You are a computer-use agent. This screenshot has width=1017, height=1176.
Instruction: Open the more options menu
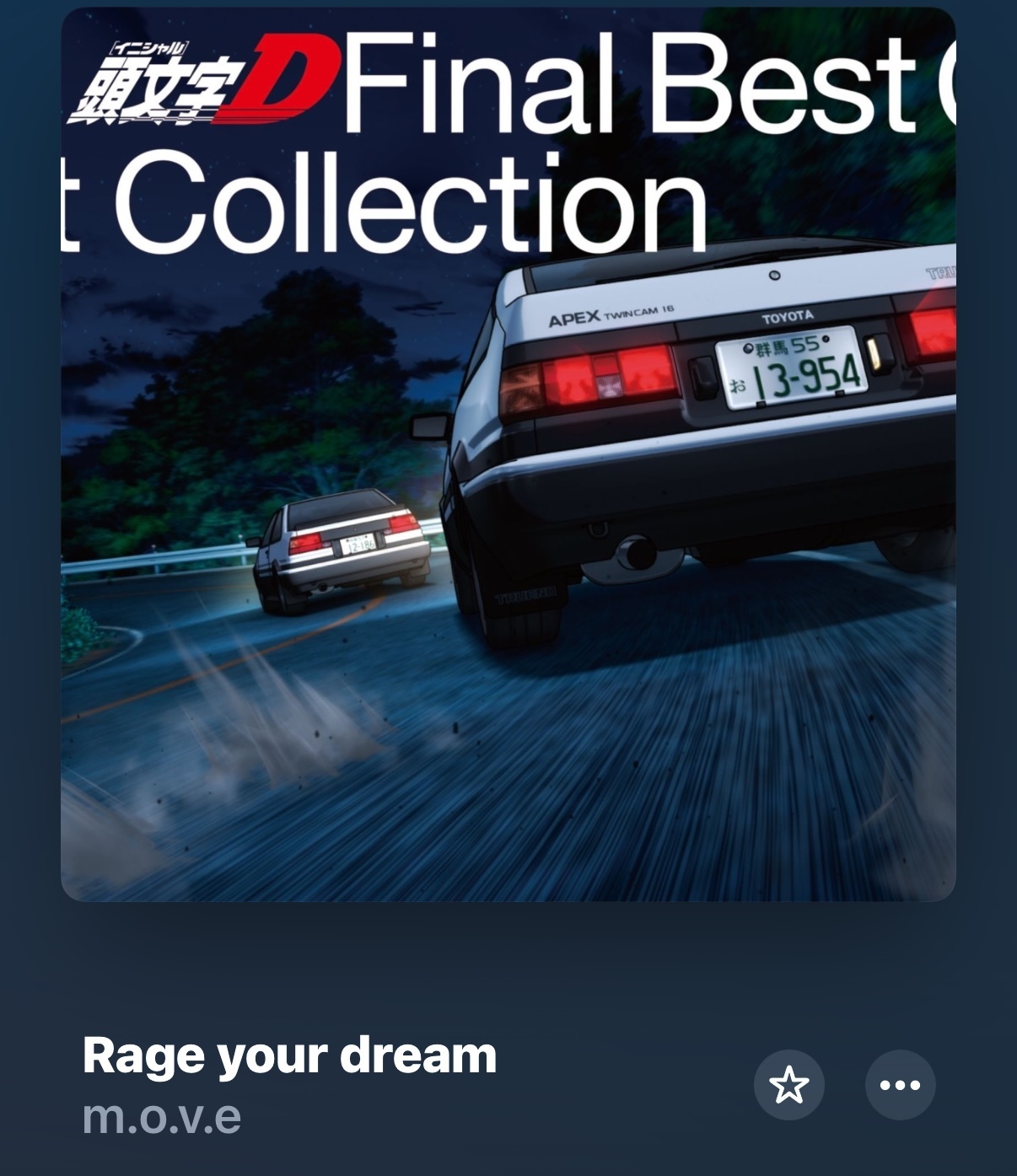pyautogui.click(x=900, y=1085)
